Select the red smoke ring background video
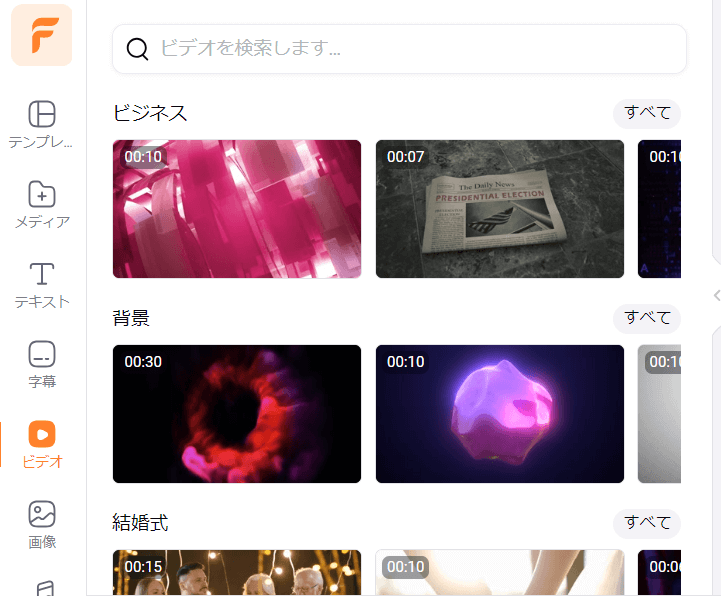 (237, 414)
